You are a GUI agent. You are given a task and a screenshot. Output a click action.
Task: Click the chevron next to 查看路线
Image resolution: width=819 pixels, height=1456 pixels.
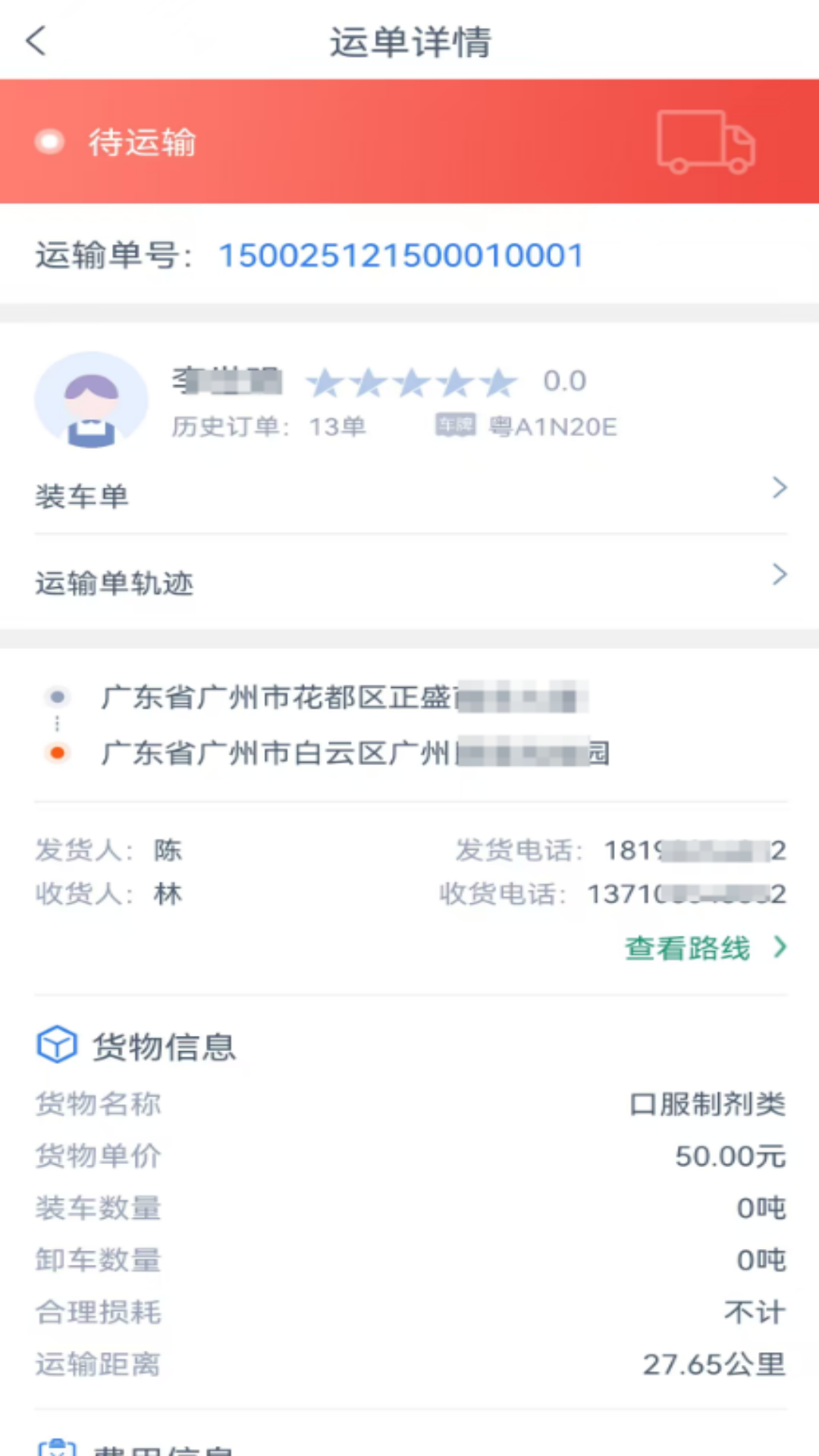tap(780, 947)
